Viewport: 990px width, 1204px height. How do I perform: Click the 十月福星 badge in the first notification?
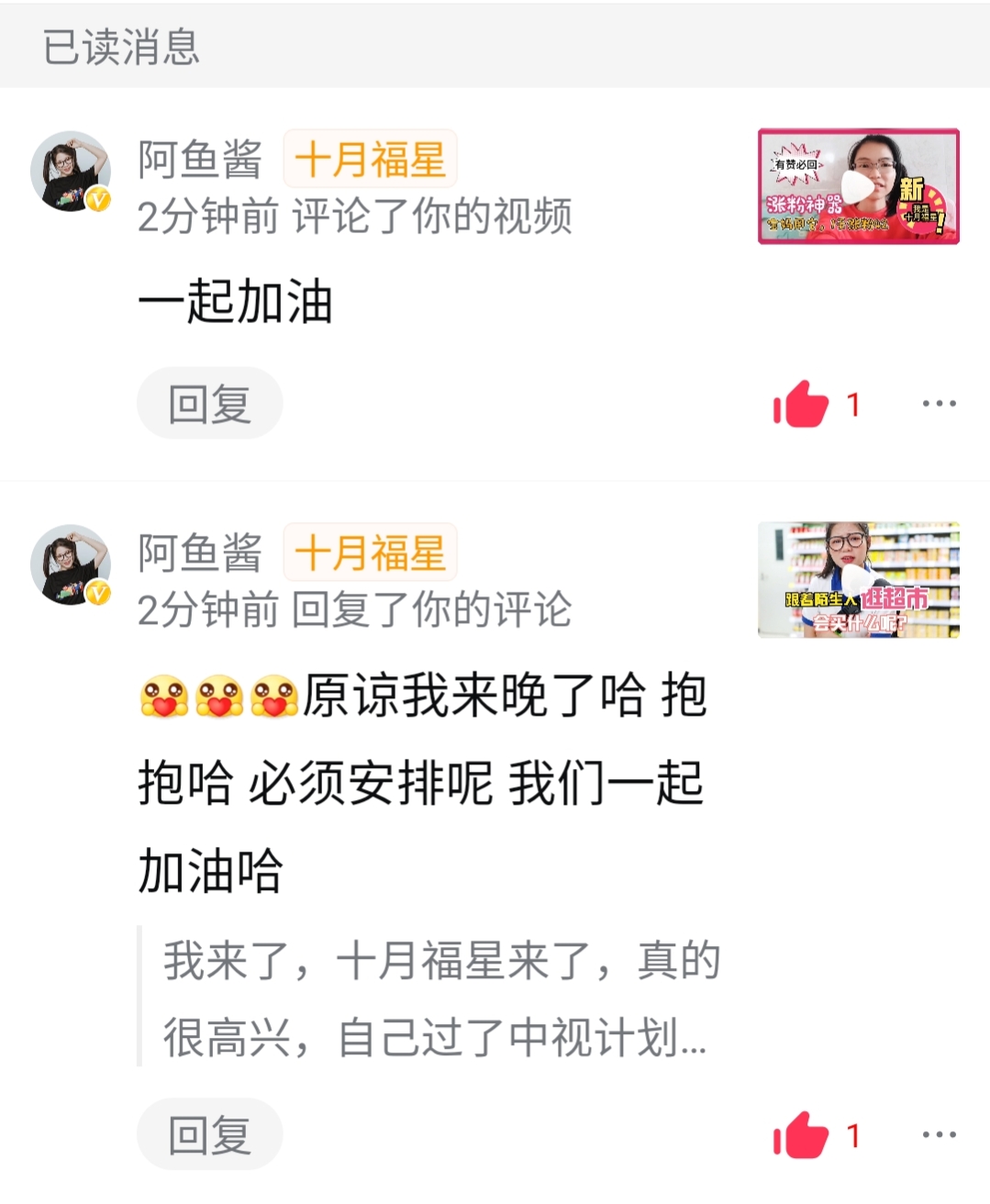pos(368,161)
